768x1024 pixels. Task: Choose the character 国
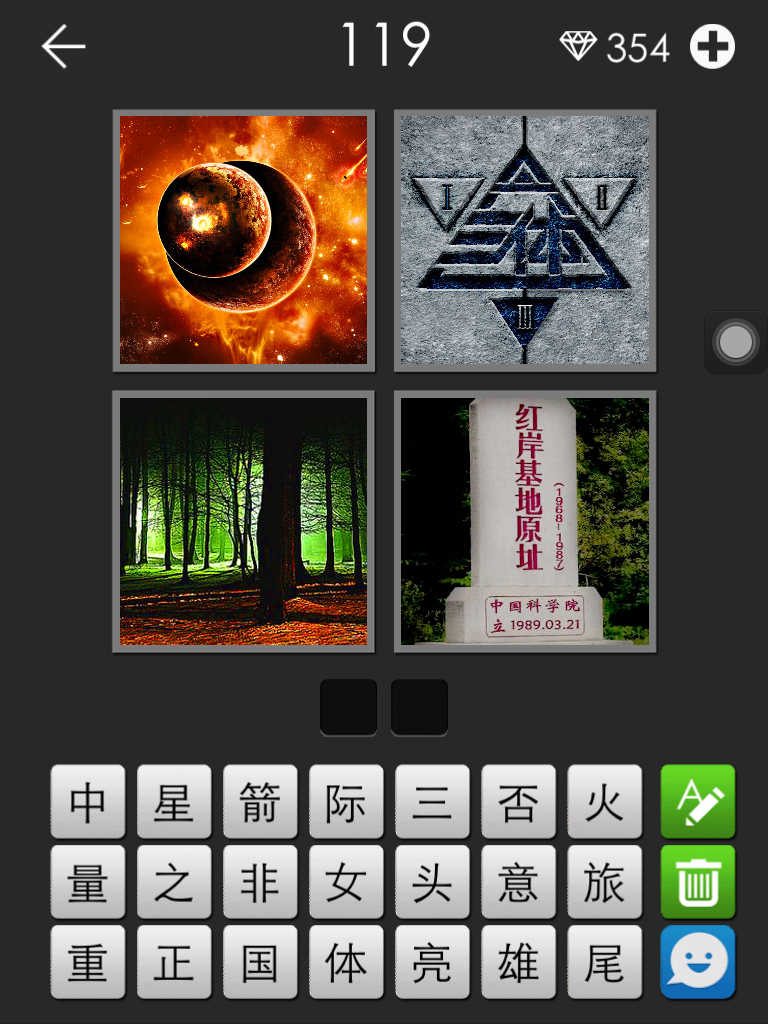260,962
